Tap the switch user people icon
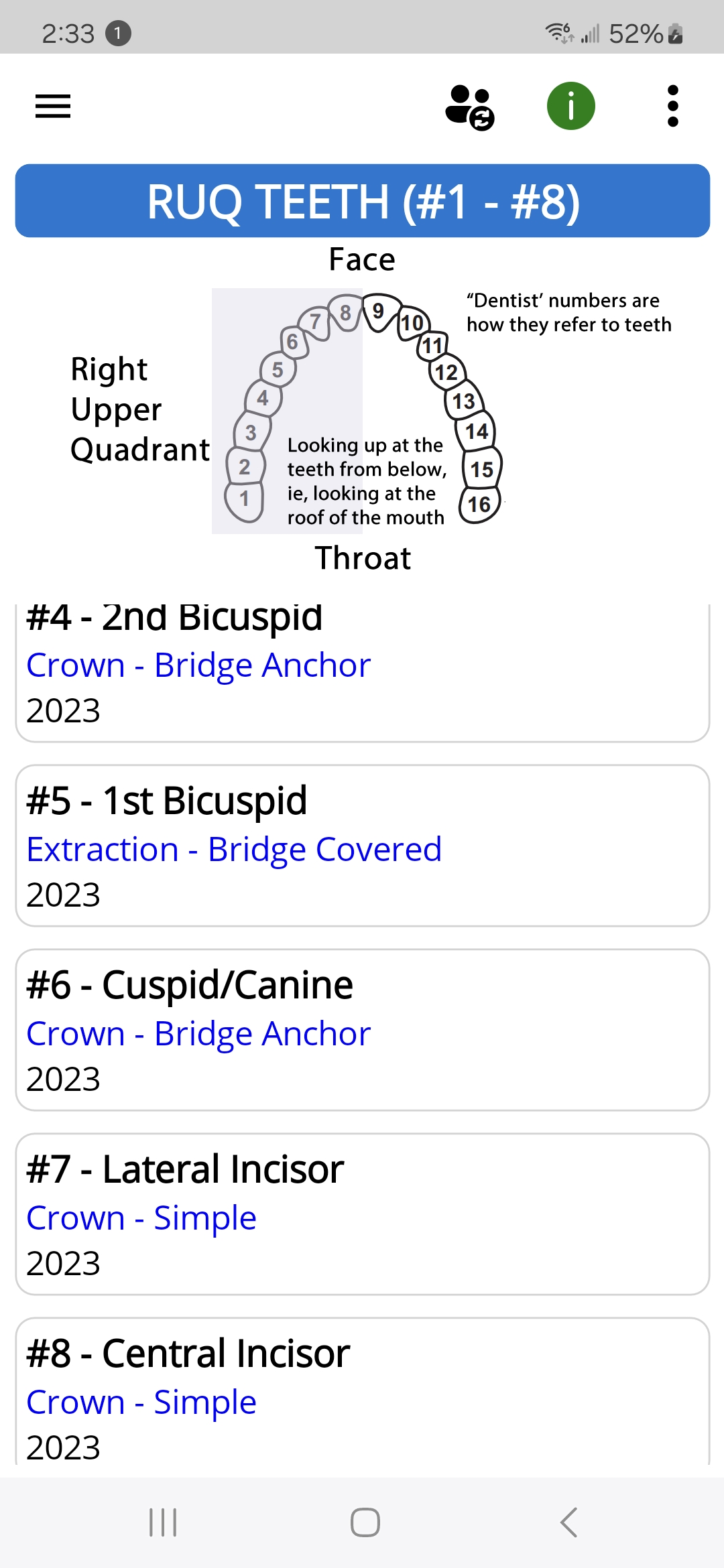The image size is (724, 1568). point(469,107)
